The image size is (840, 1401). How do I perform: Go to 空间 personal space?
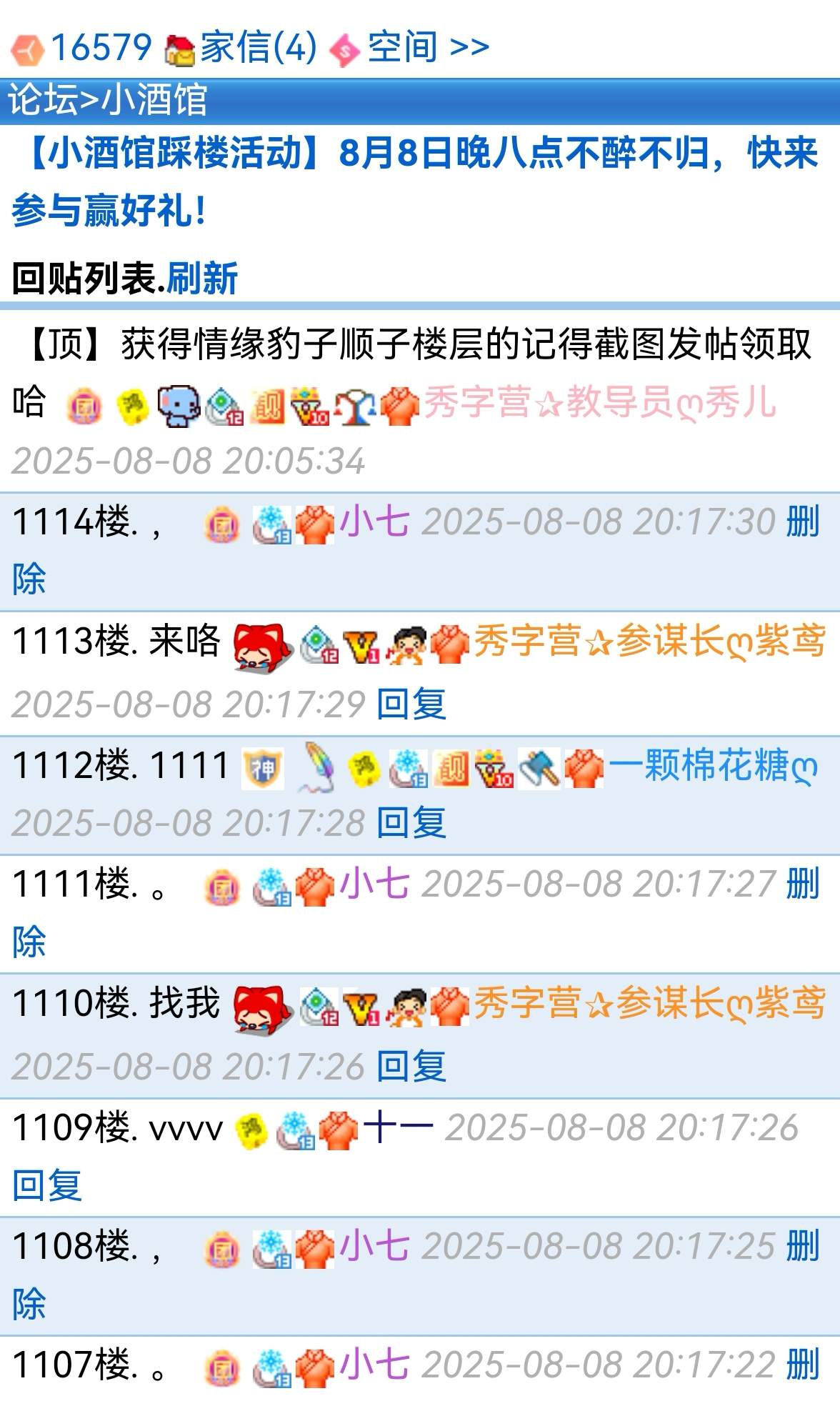[403, 48]
